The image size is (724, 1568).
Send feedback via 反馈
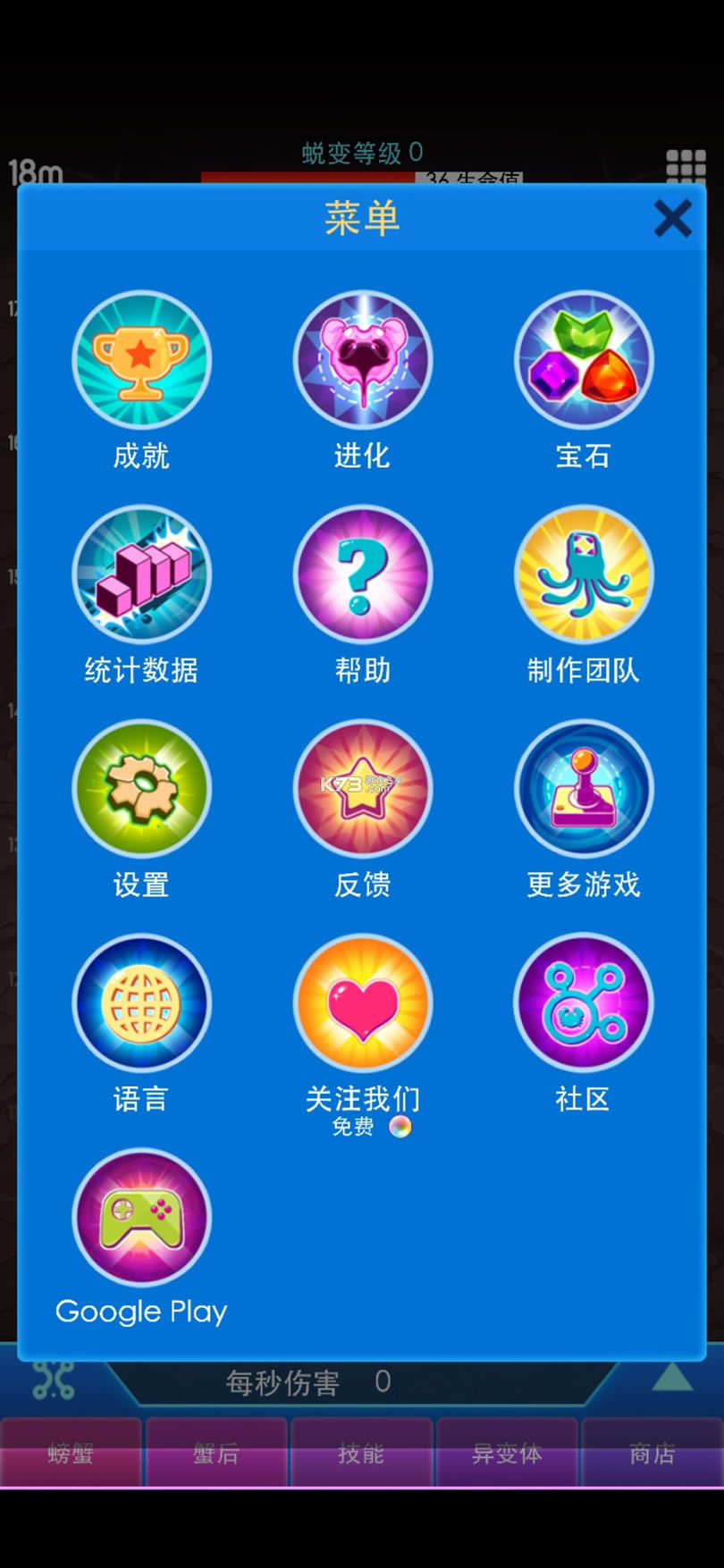(x=362, y=789)
